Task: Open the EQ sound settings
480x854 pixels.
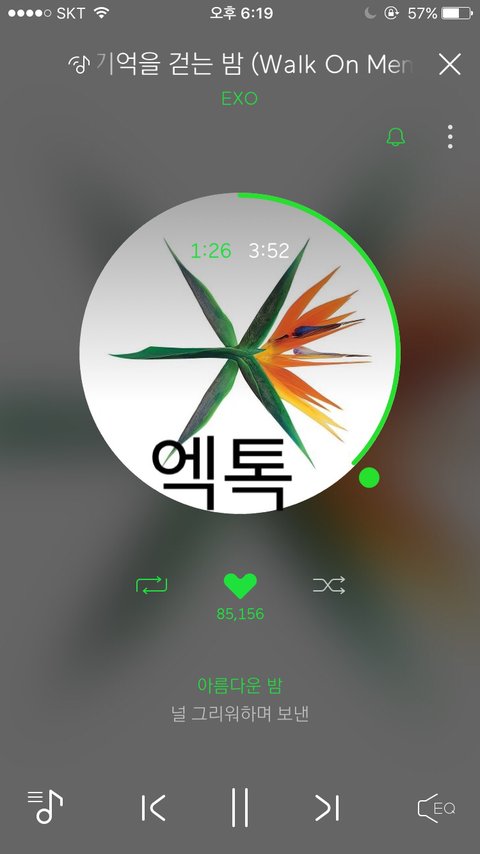Action: coord(436,808)
